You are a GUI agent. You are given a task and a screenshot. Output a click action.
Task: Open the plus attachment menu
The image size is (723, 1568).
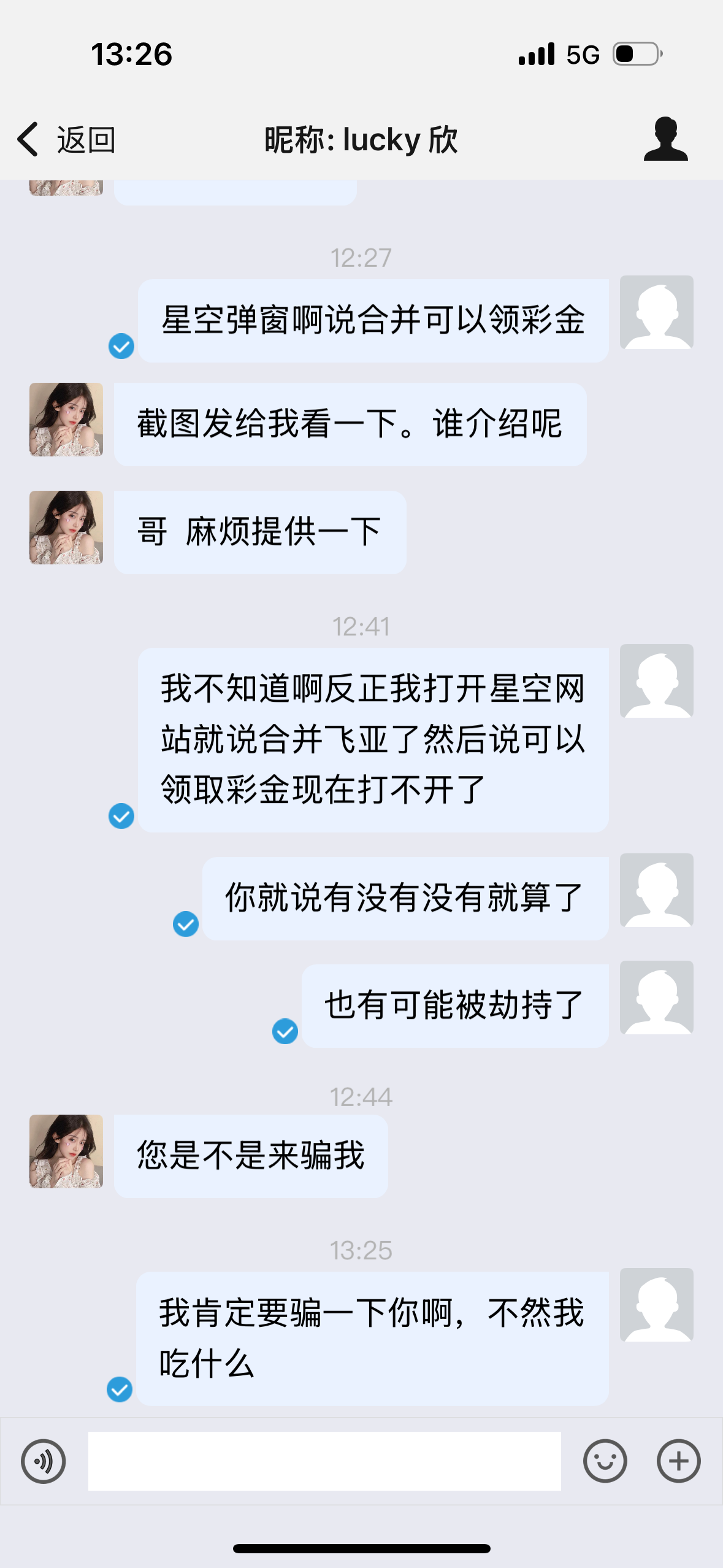point(678,1461)
